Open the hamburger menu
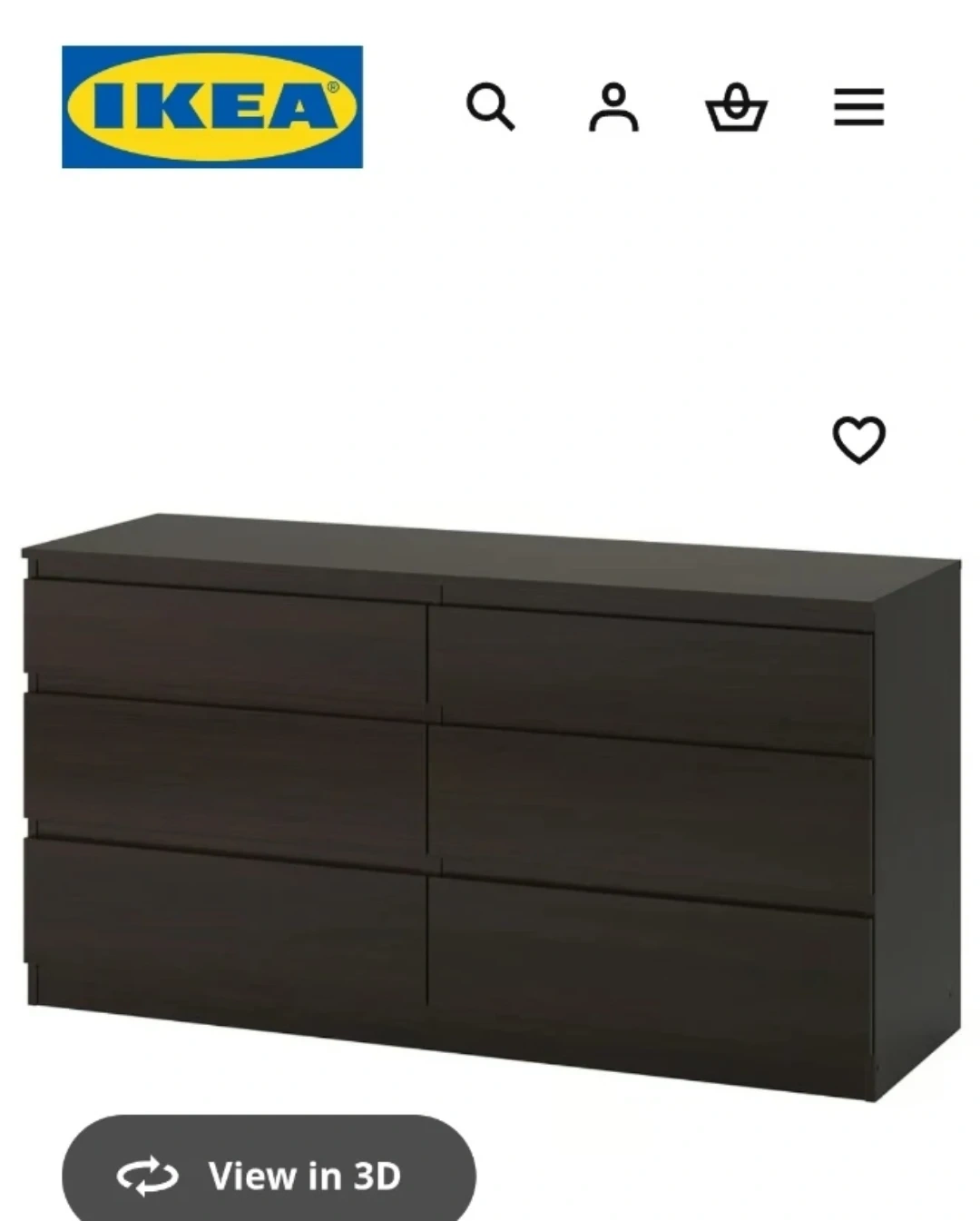980x1221 pixels. point(858,107)
